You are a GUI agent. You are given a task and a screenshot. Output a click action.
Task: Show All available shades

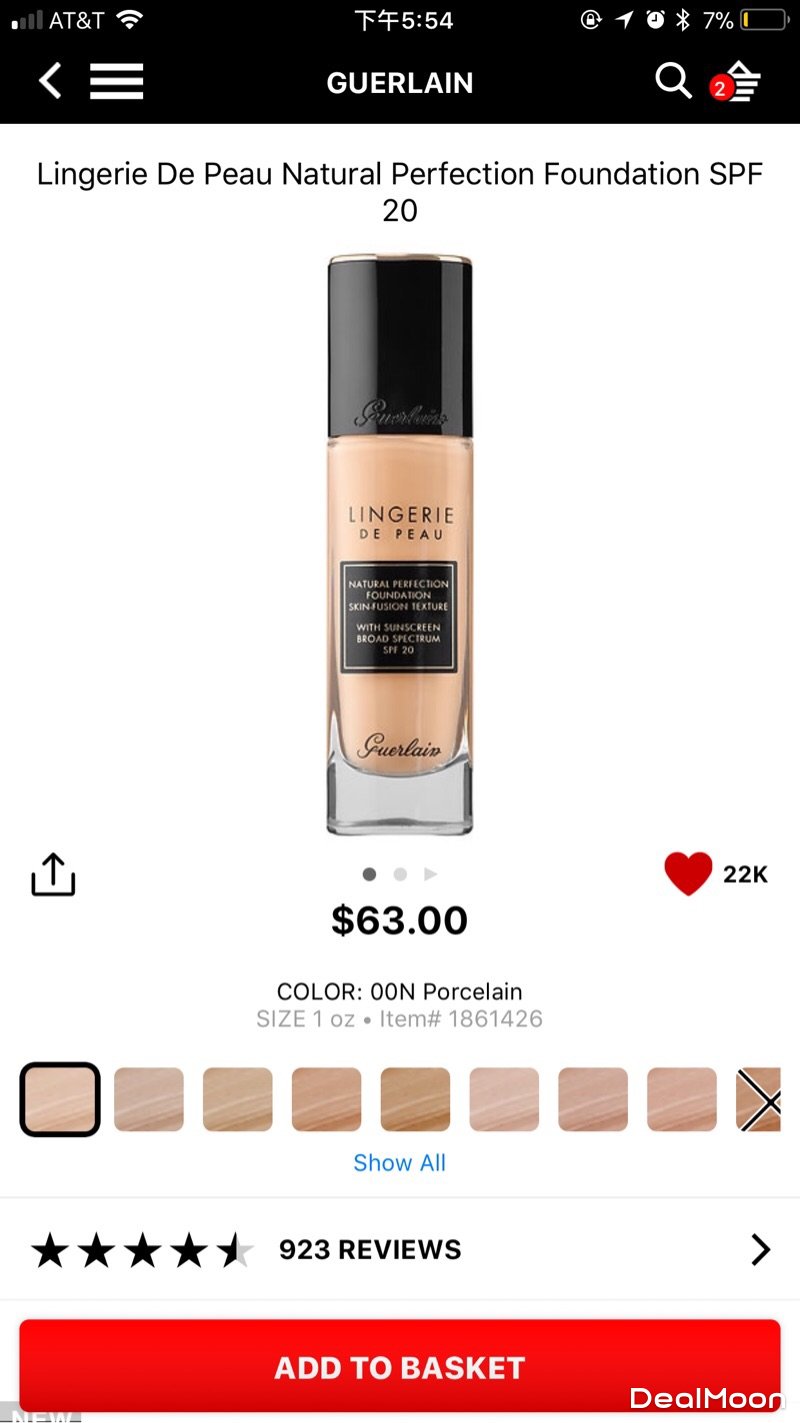(399, 1163)
